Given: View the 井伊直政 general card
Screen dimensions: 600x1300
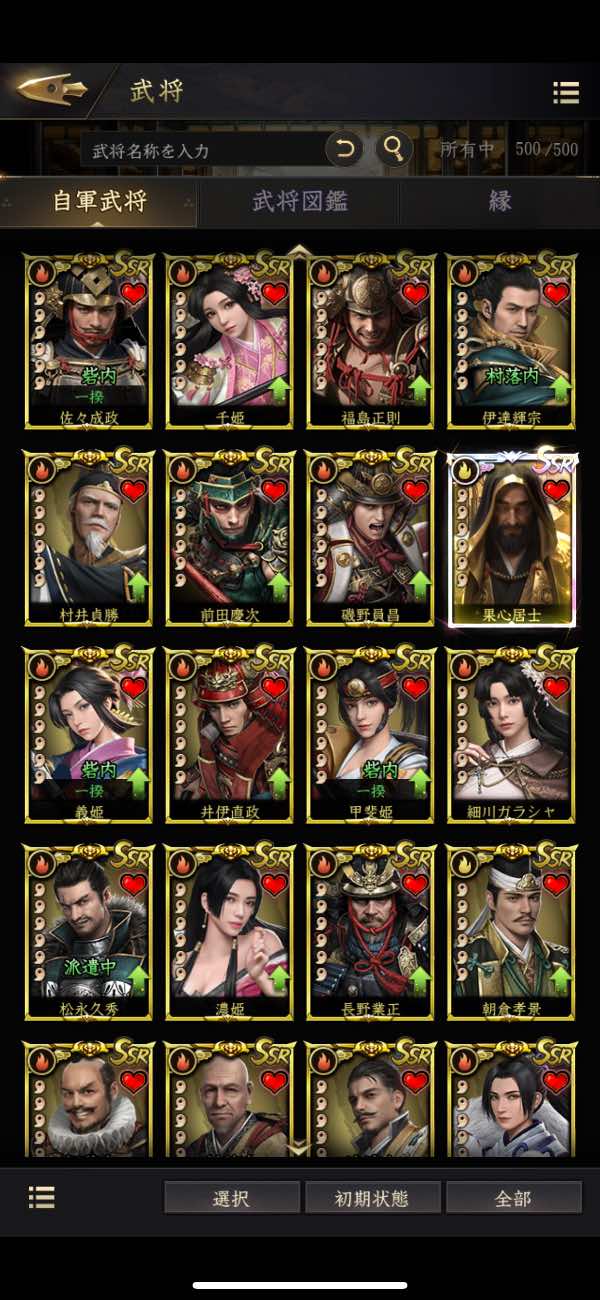Looking at the screenshot, I should 230,734.
